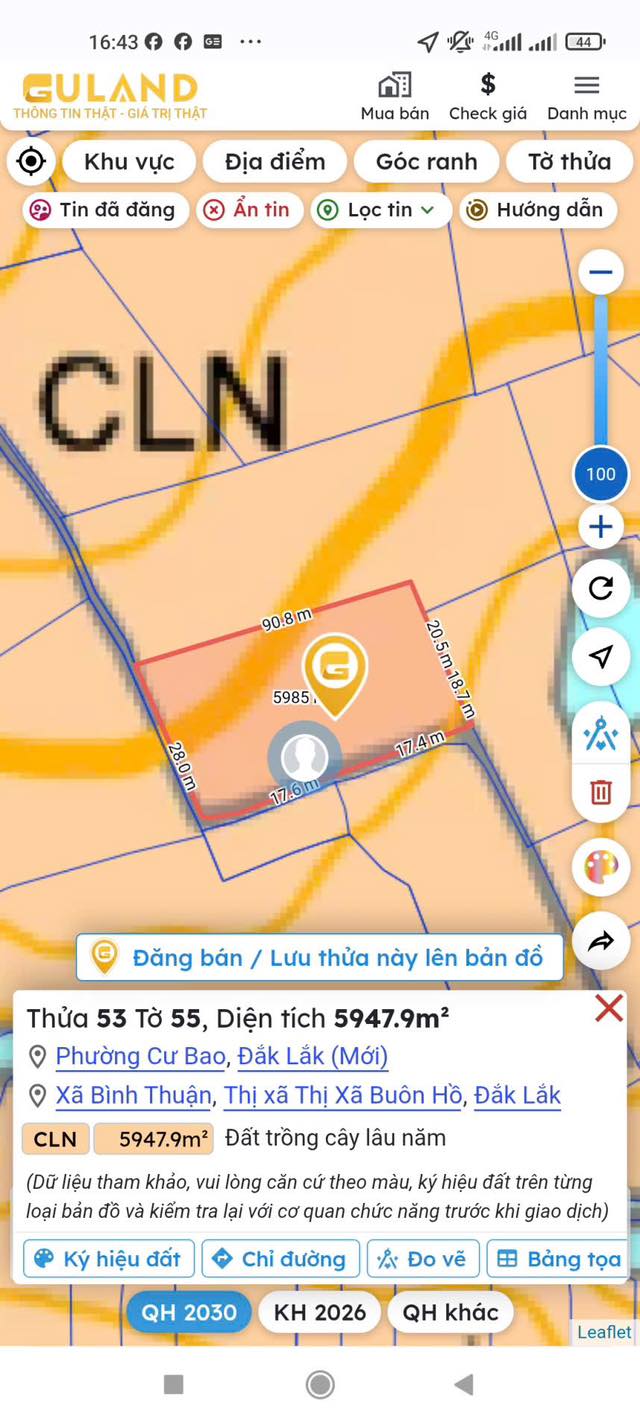Close the plot info panel

[608, 1008]
